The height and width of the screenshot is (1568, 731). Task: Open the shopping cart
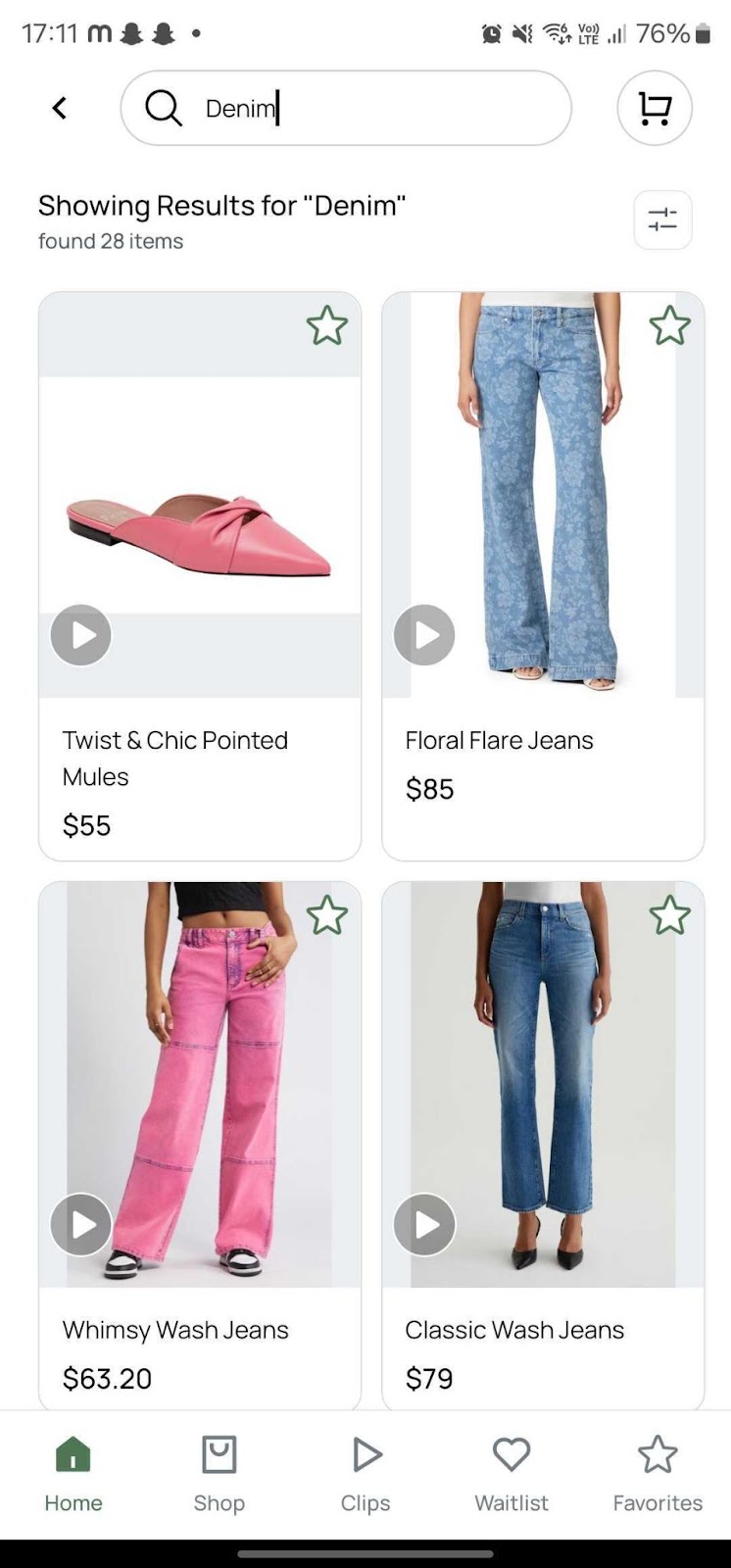point(655,108)
